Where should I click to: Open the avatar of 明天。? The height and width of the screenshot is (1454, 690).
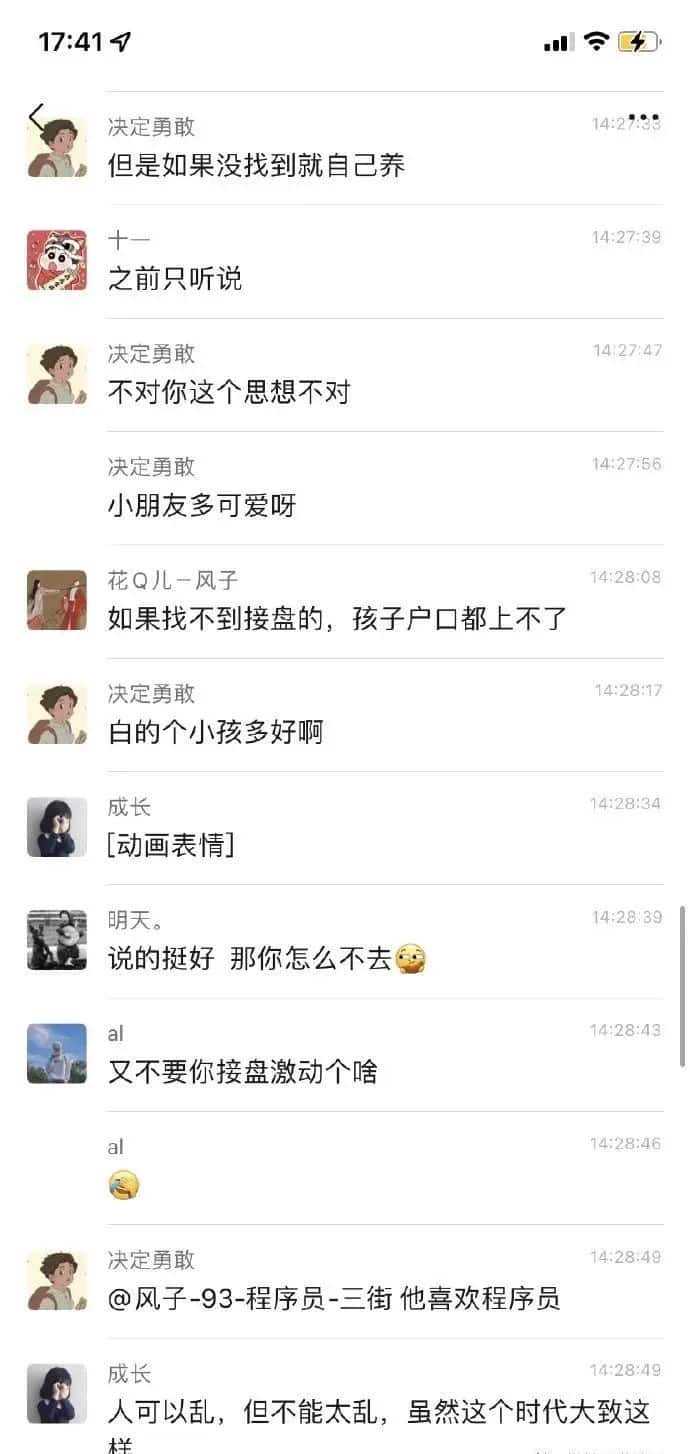(57, 940)
